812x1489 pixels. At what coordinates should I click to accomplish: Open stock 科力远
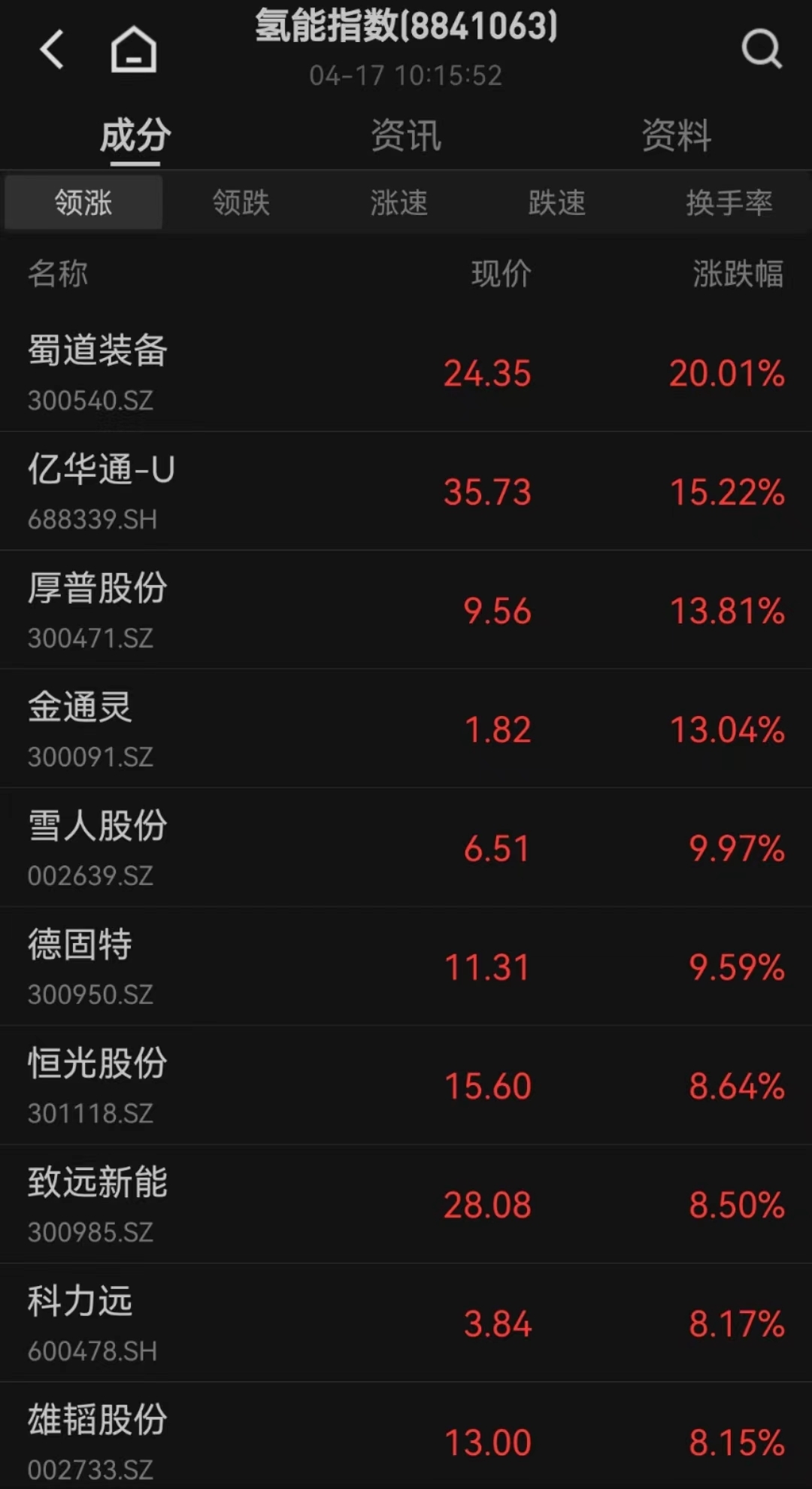406,1323
